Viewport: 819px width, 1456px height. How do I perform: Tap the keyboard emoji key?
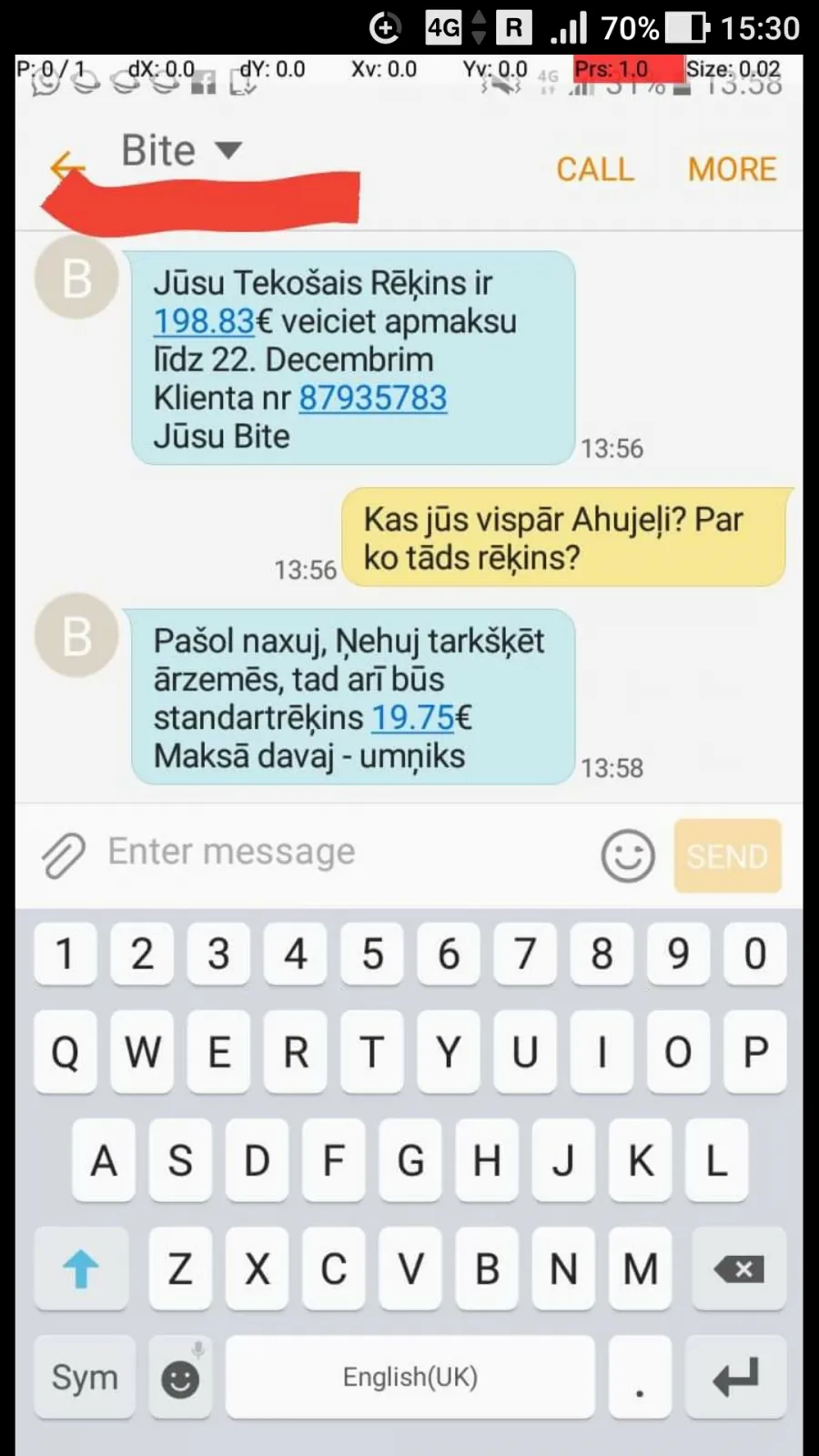pos(180,1377)
